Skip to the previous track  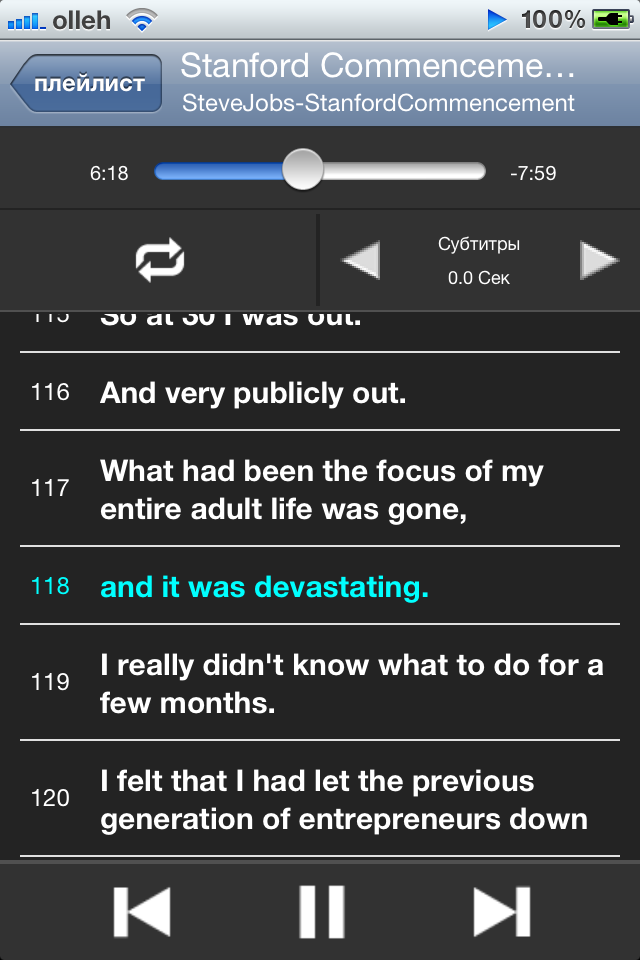coord(142,912)
